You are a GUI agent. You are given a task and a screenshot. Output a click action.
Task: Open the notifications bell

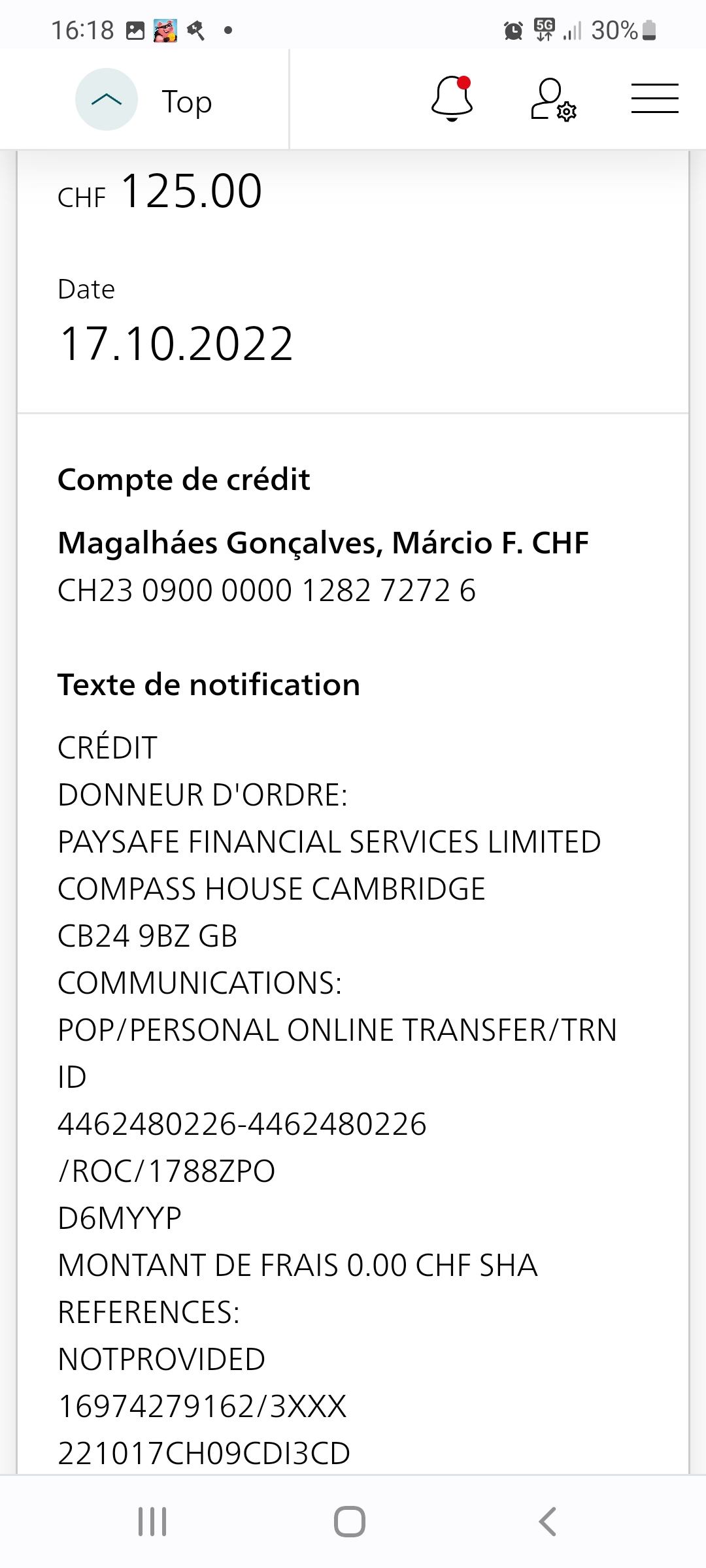click(x=452, y=99)
